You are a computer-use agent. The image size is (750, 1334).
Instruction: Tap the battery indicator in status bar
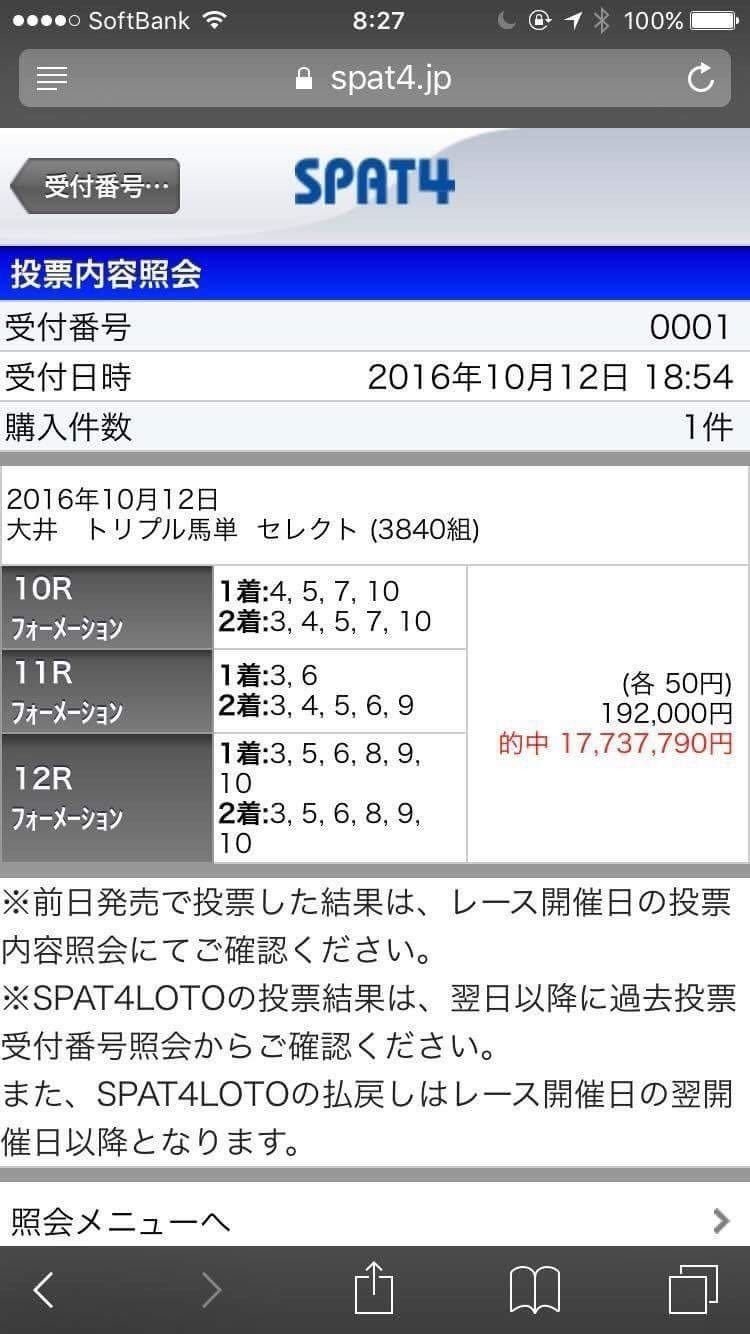(x=712, y=20)
